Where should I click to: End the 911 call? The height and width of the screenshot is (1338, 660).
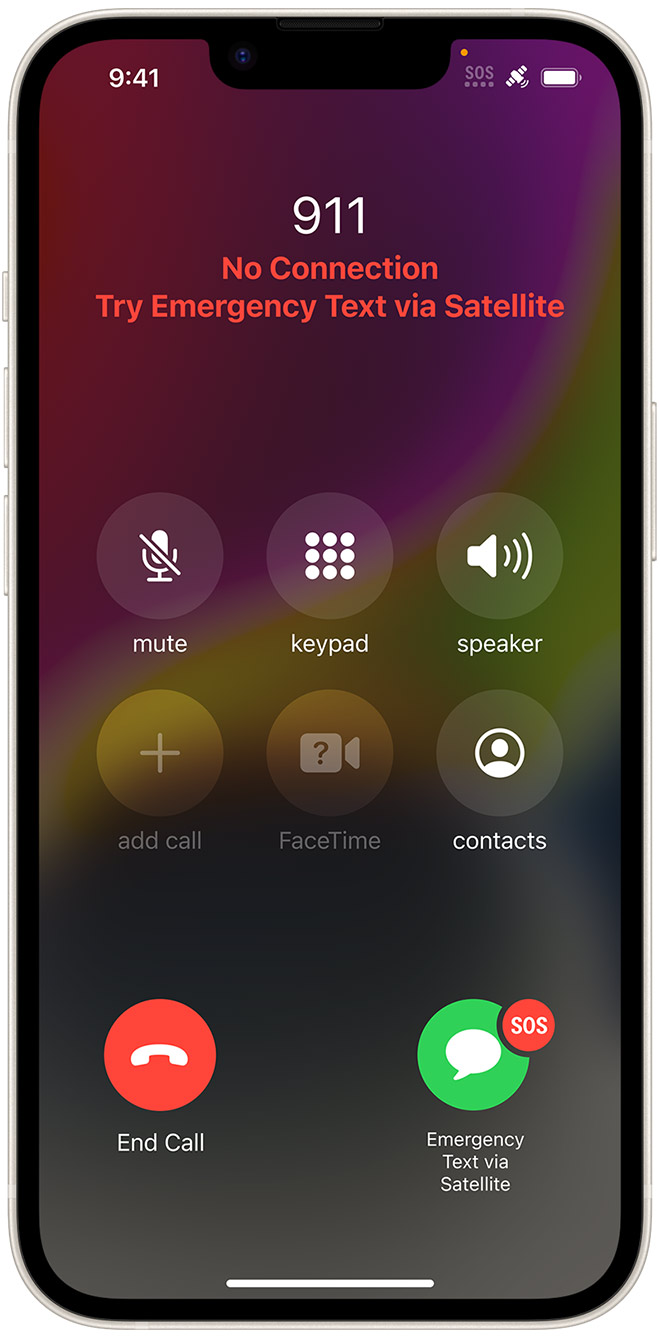click(x=160, y=1055)
